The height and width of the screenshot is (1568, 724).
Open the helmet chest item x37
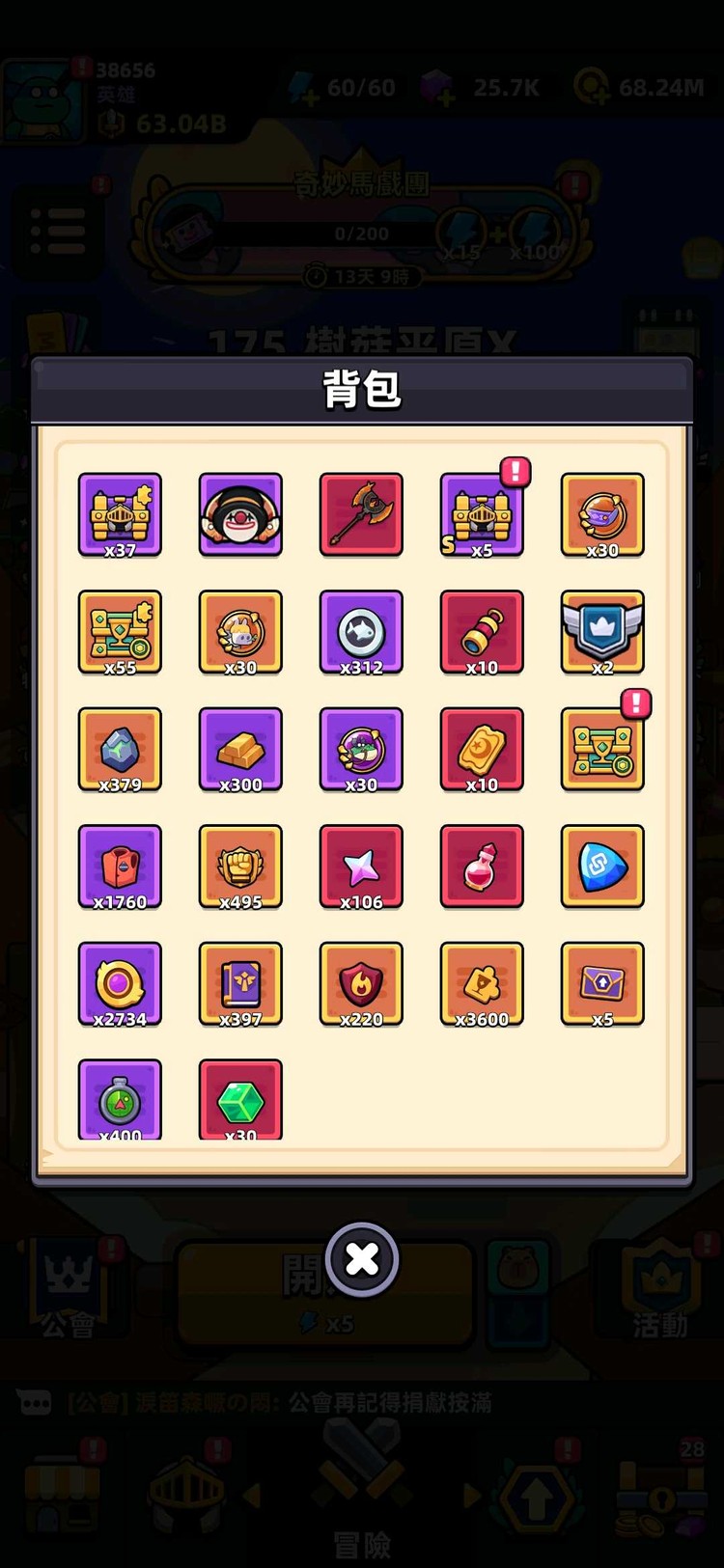[x=120, y=514]
